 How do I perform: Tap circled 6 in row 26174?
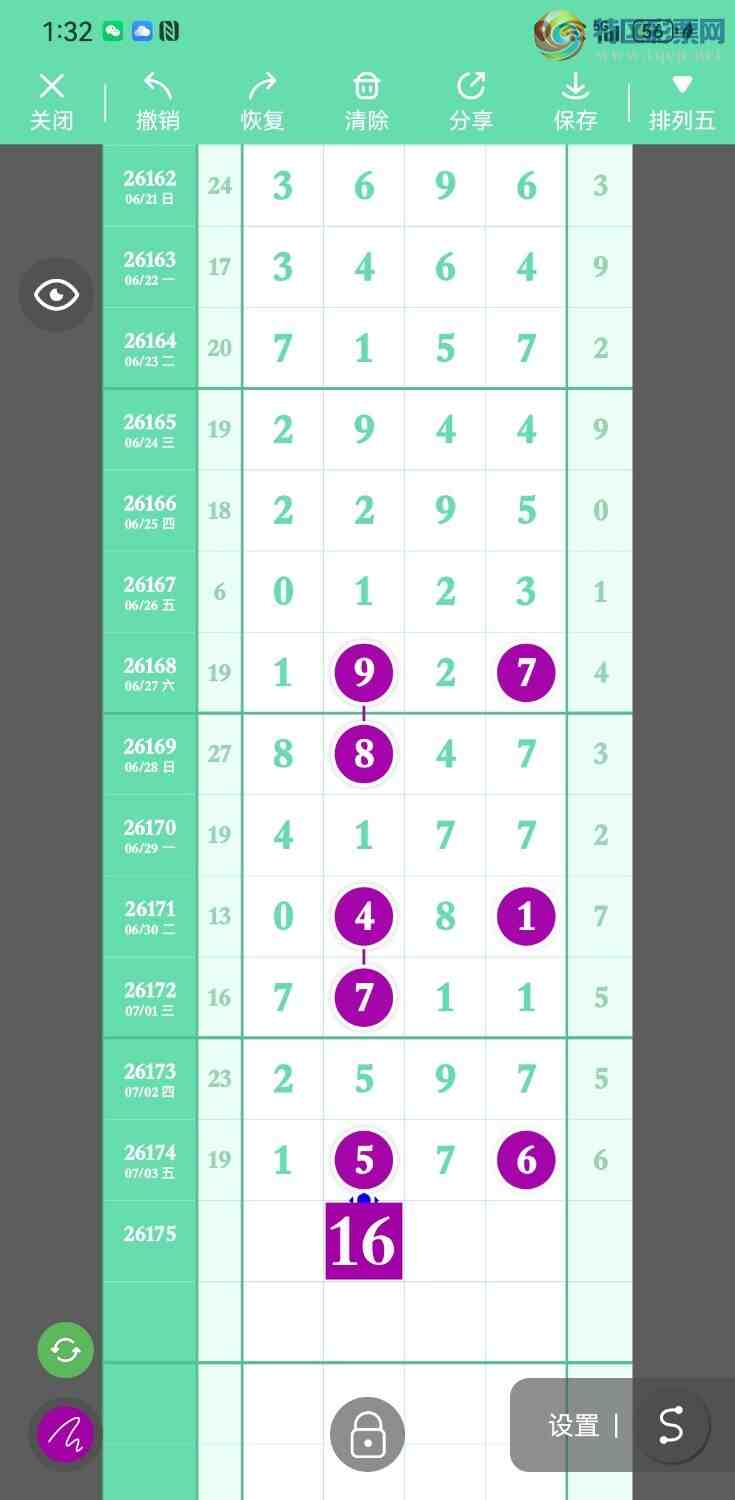click(x=526, y=1159)
